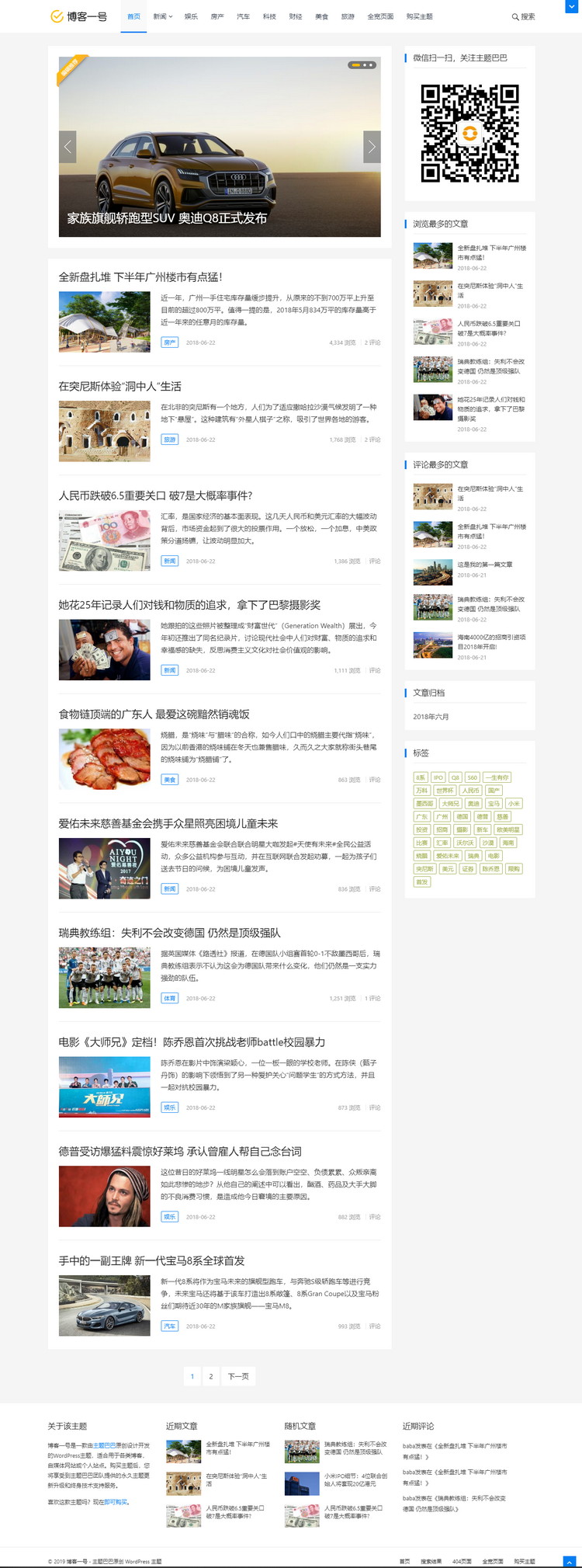582x1568 pixels.
Task: Show previous slide with left arrow
Action: coord(68,146)
